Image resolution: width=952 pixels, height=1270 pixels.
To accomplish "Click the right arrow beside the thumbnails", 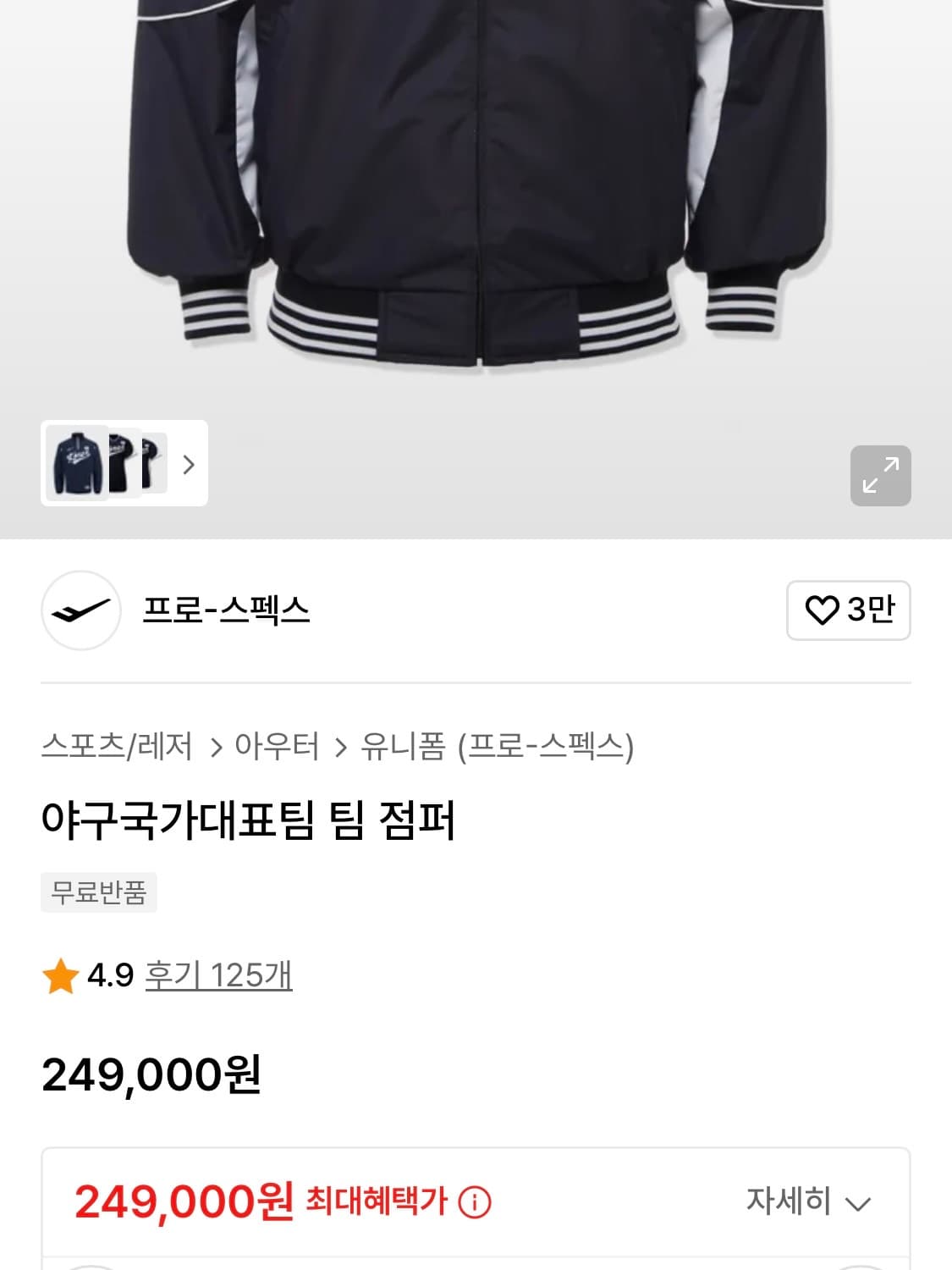I will pyautogui.click(x=190, y=465).
